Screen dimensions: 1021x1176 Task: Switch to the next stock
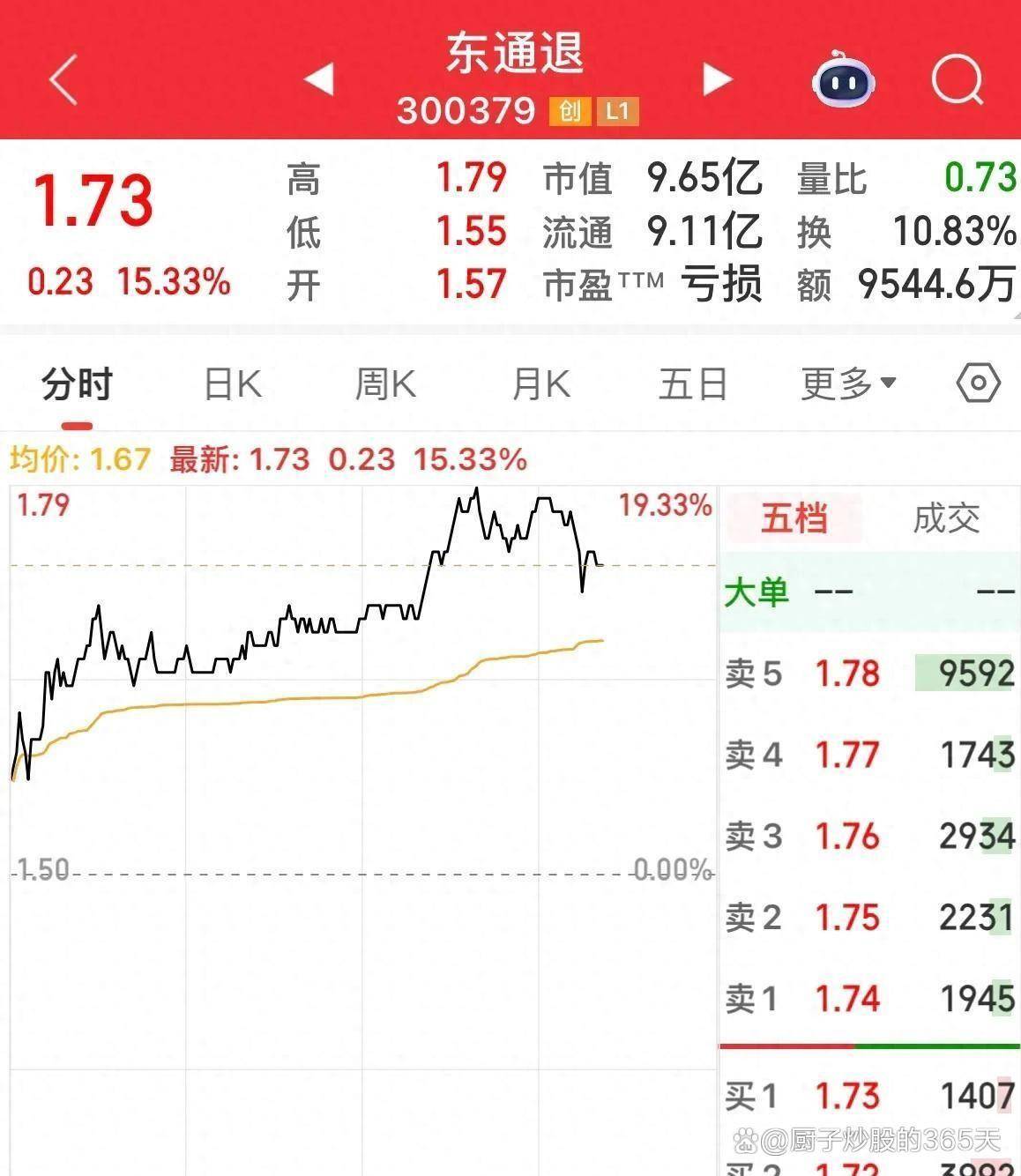[x=717, y=79]
